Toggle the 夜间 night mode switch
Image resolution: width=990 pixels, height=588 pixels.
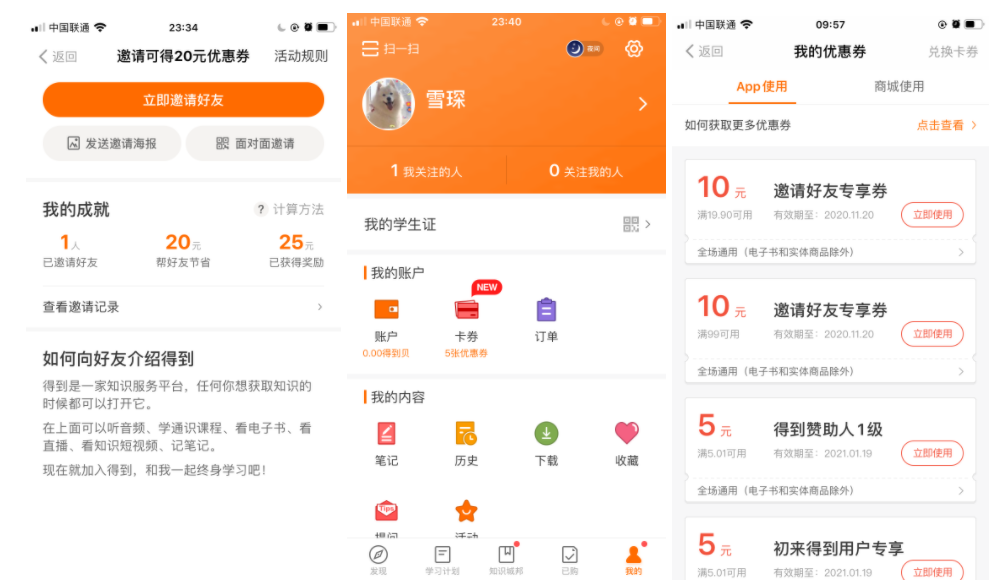584,49
